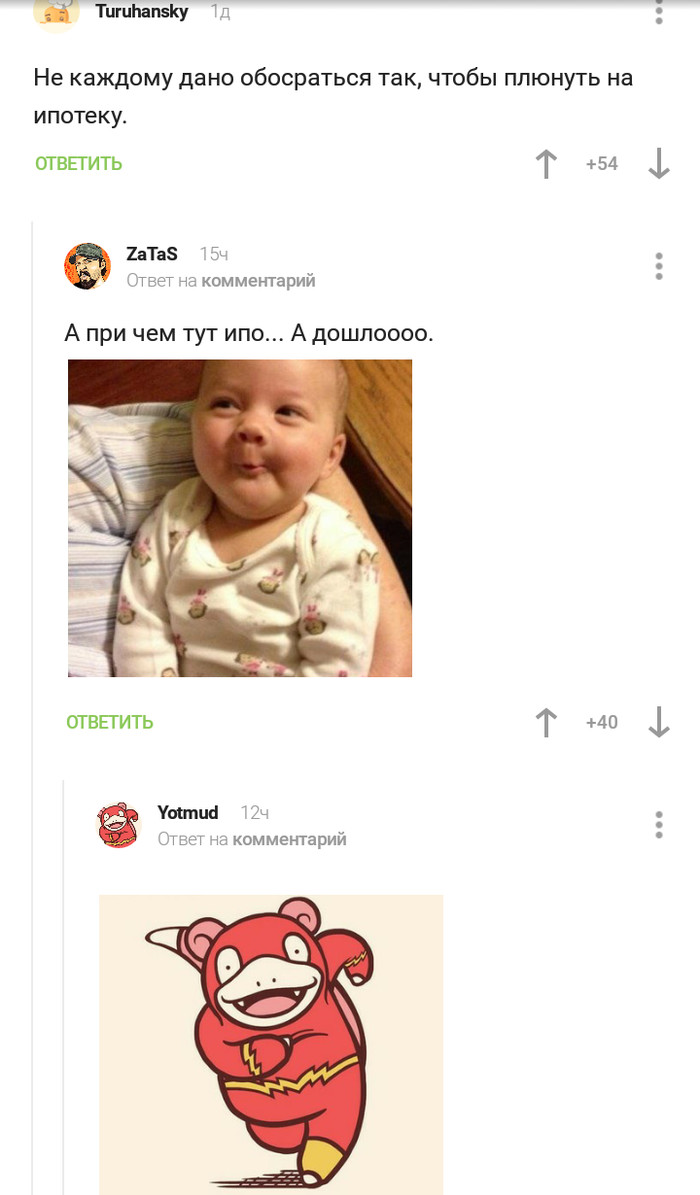Tap Yotmud's avatar picture
The width and height of the screenshot is (700, 1195).
coord(119,825)
